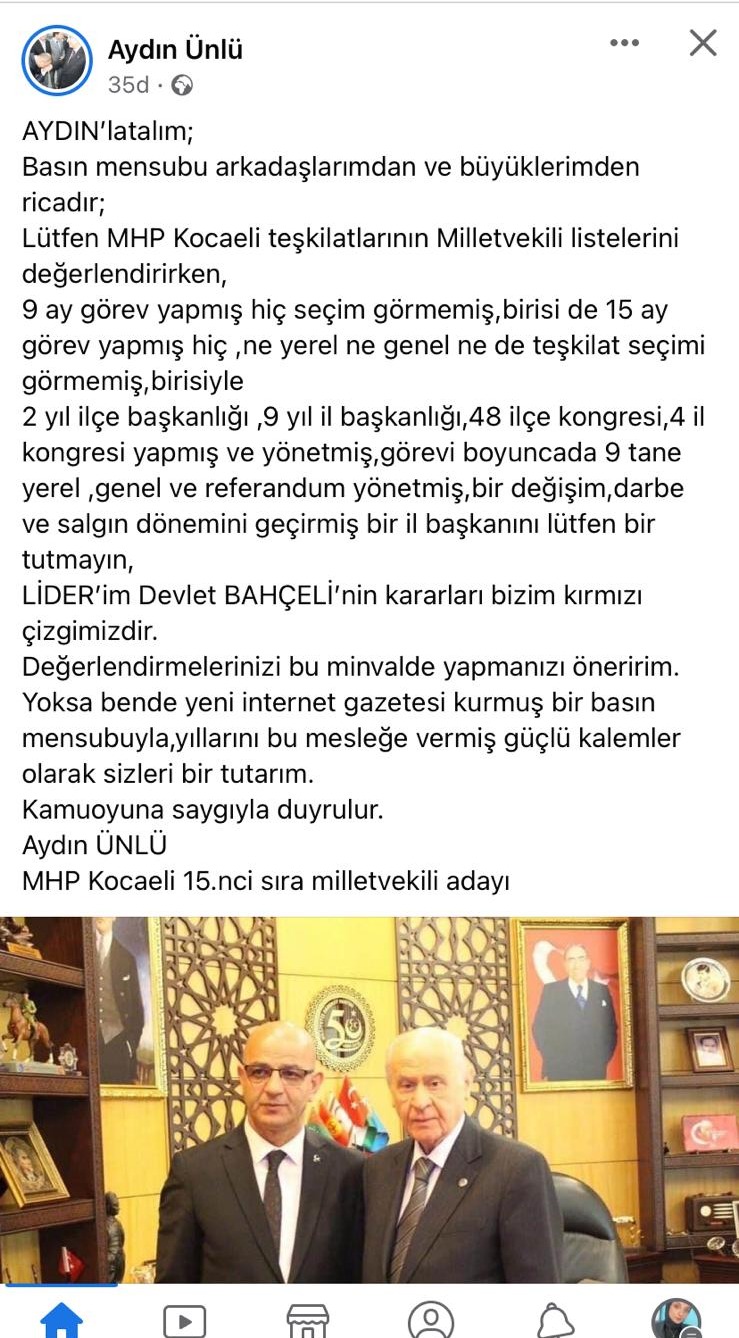Switch to the Profile tab

tap(431, 1319)
